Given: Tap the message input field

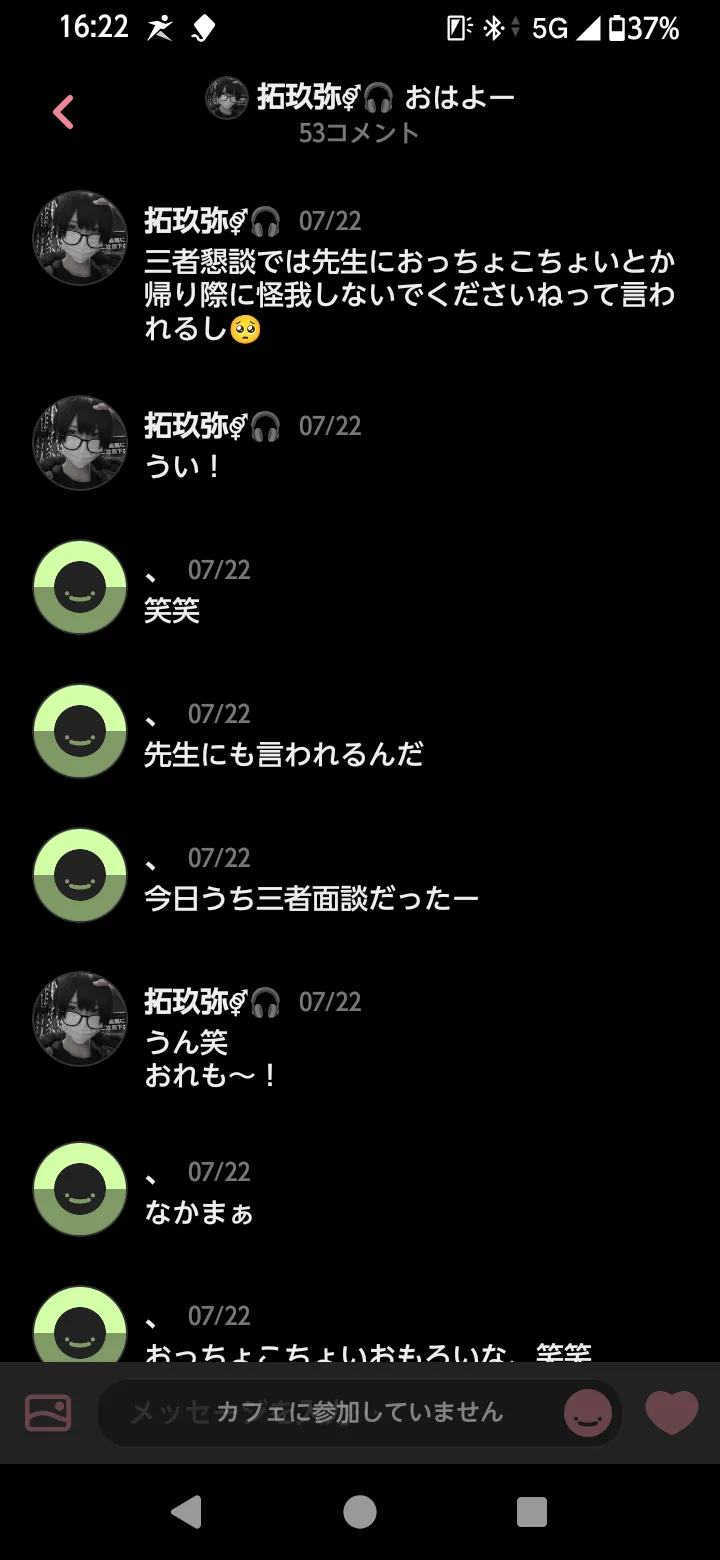Looking at the screenshot, I should [x=330, y=1412].
